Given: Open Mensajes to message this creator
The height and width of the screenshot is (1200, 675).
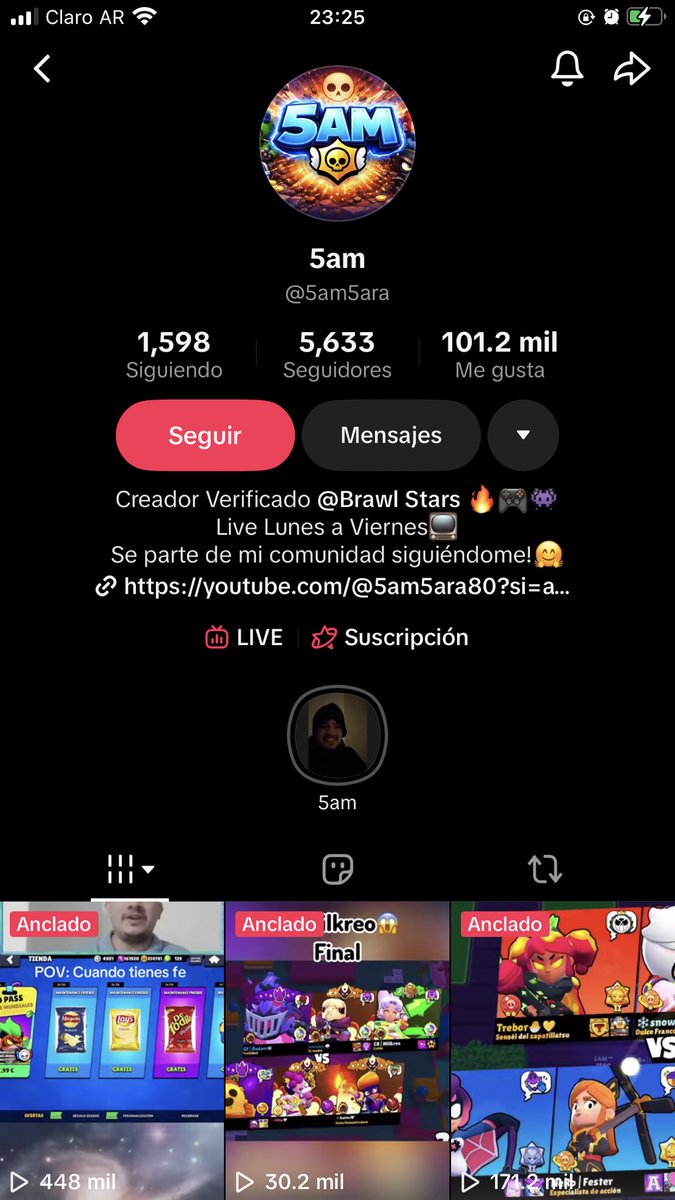Looking at the screenshot, I should click(x=391, y=435).
